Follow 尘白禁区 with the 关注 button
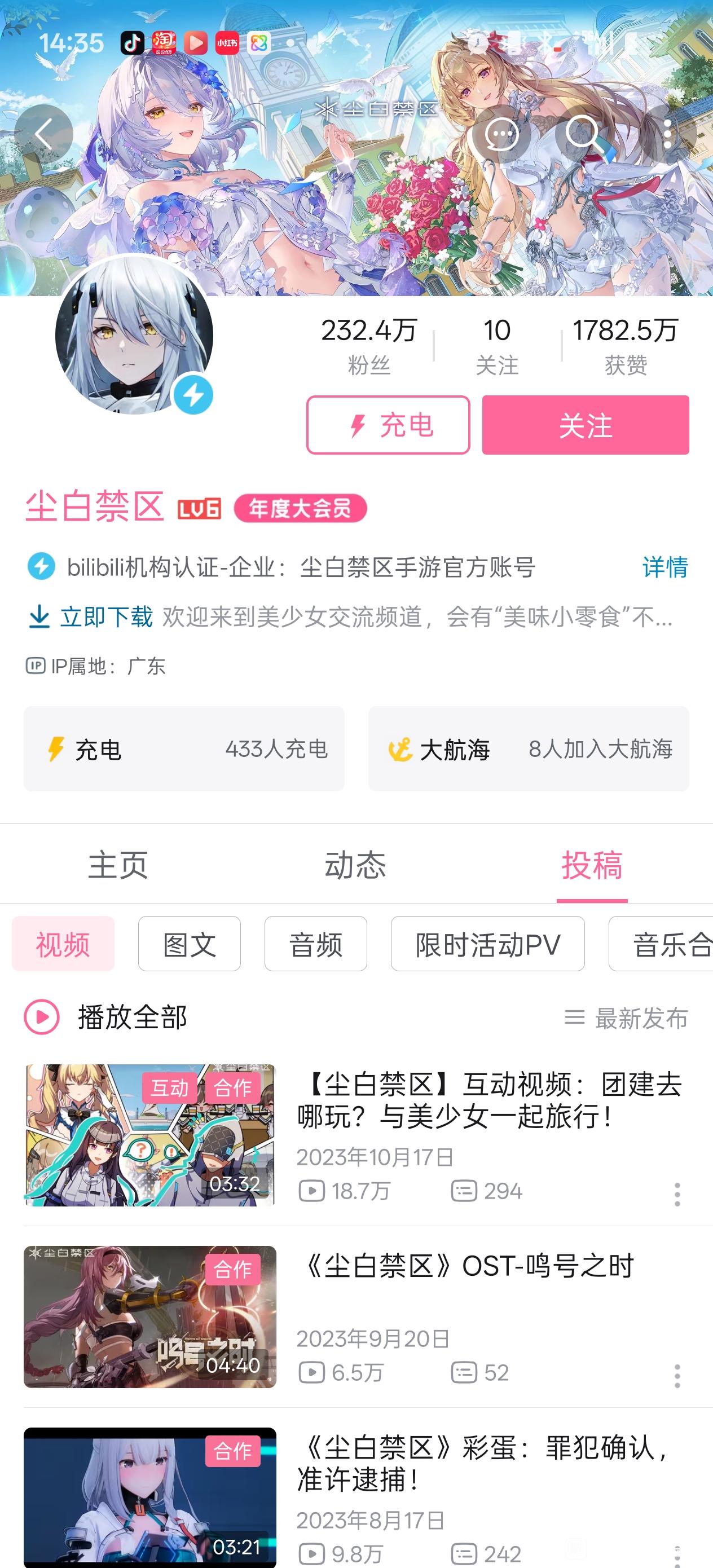The height and width of the screenshot is (1568, 713). 585,425
